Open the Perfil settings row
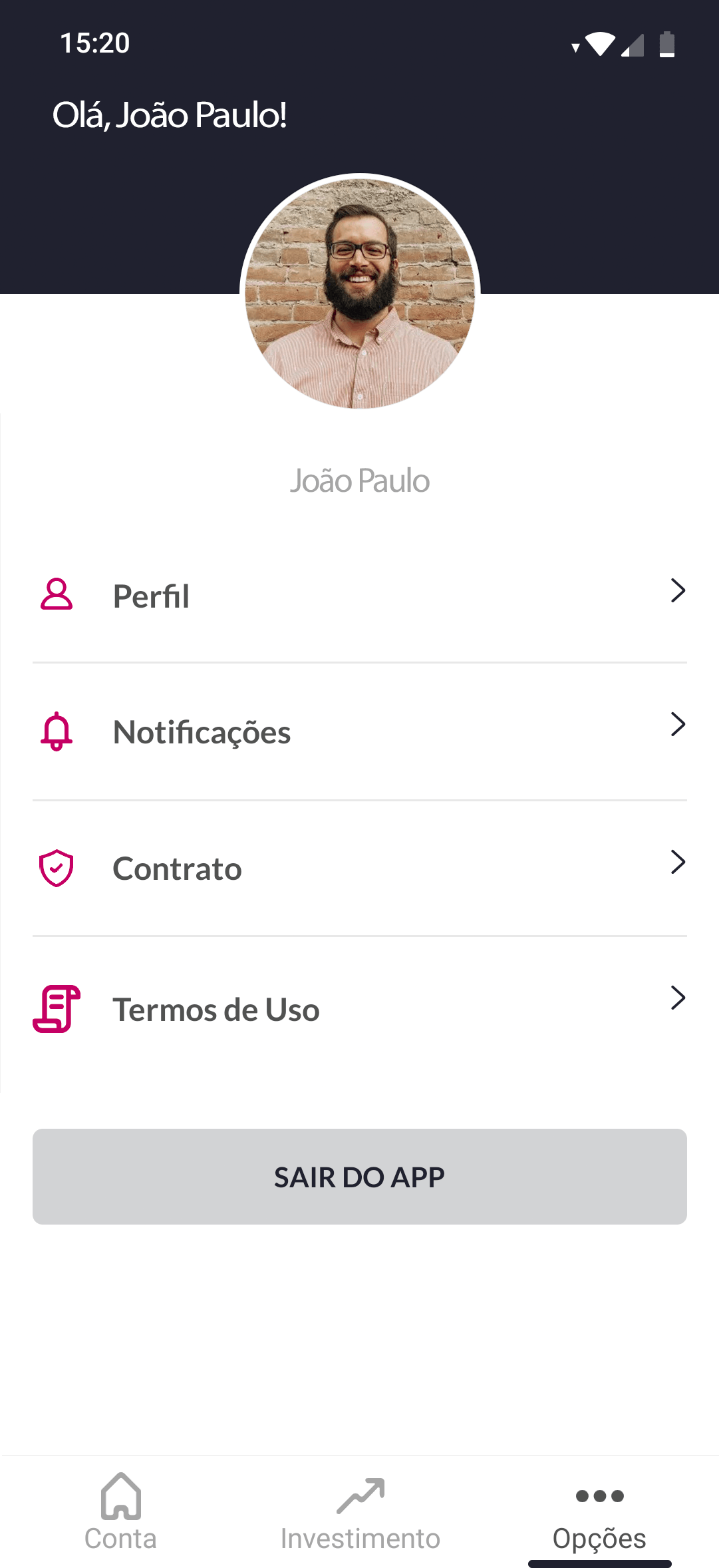This screenshot has height=1568, width=719. click(359, 595)
